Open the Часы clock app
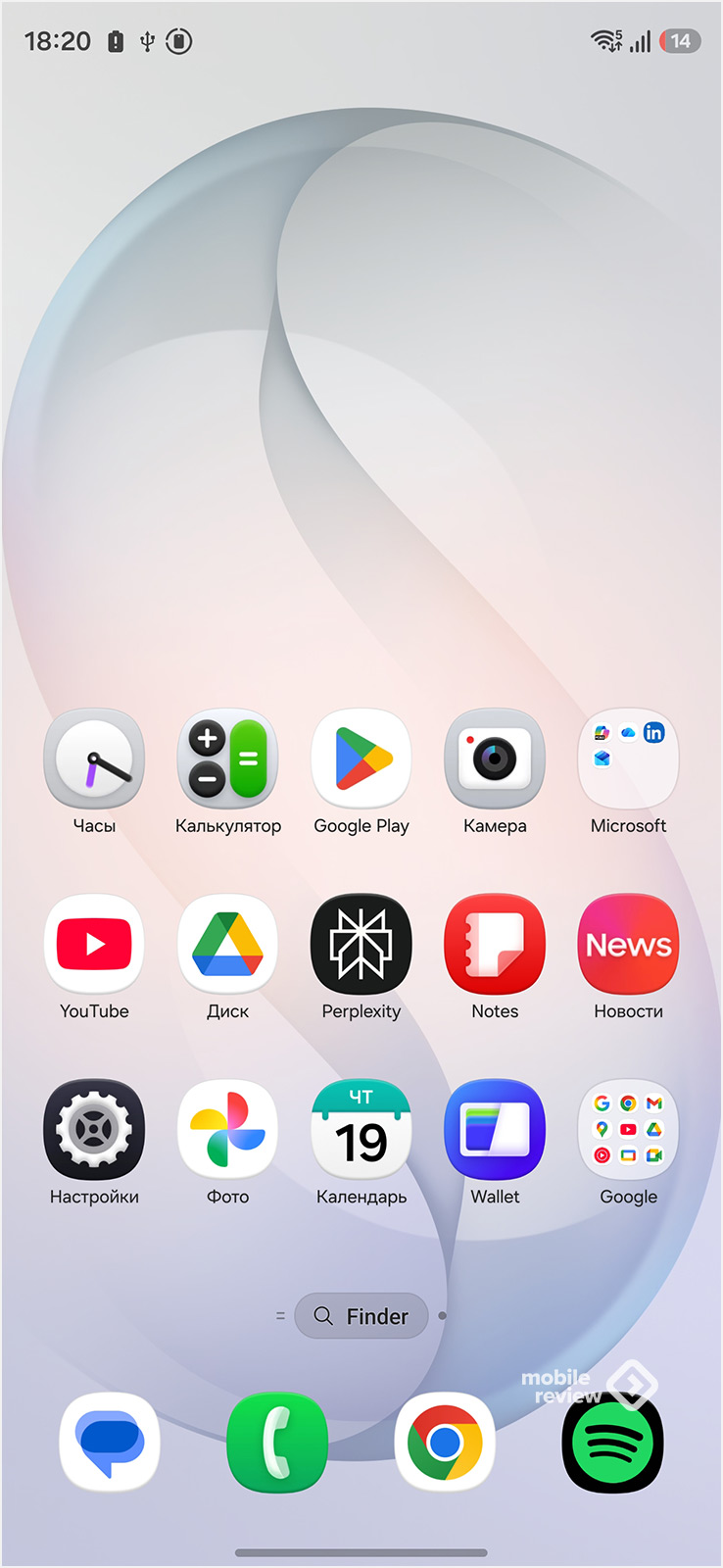723x1568 pixels. click(x=94, y=759)
